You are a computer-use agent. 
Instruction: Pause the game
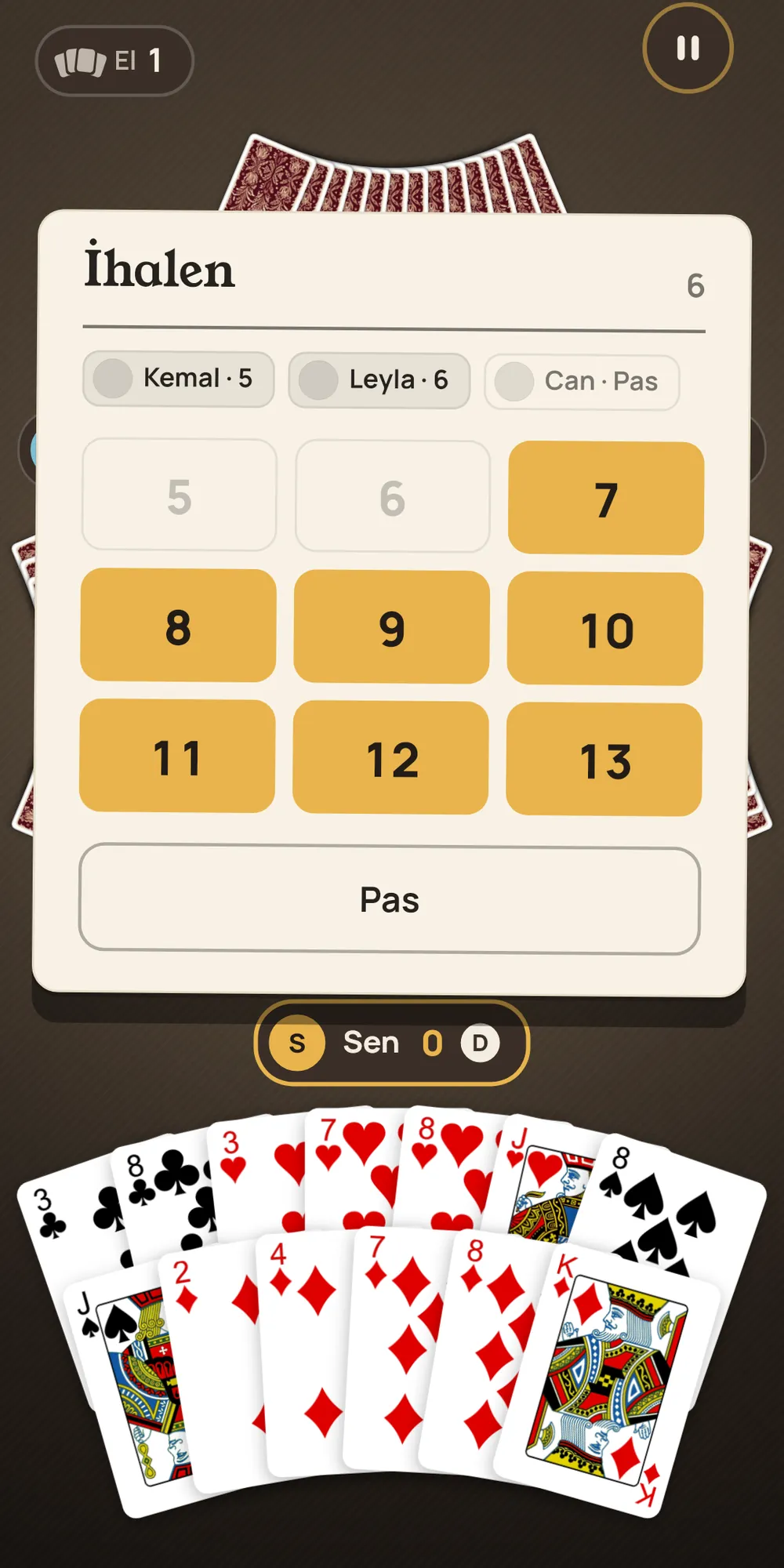tap(688, 48)
